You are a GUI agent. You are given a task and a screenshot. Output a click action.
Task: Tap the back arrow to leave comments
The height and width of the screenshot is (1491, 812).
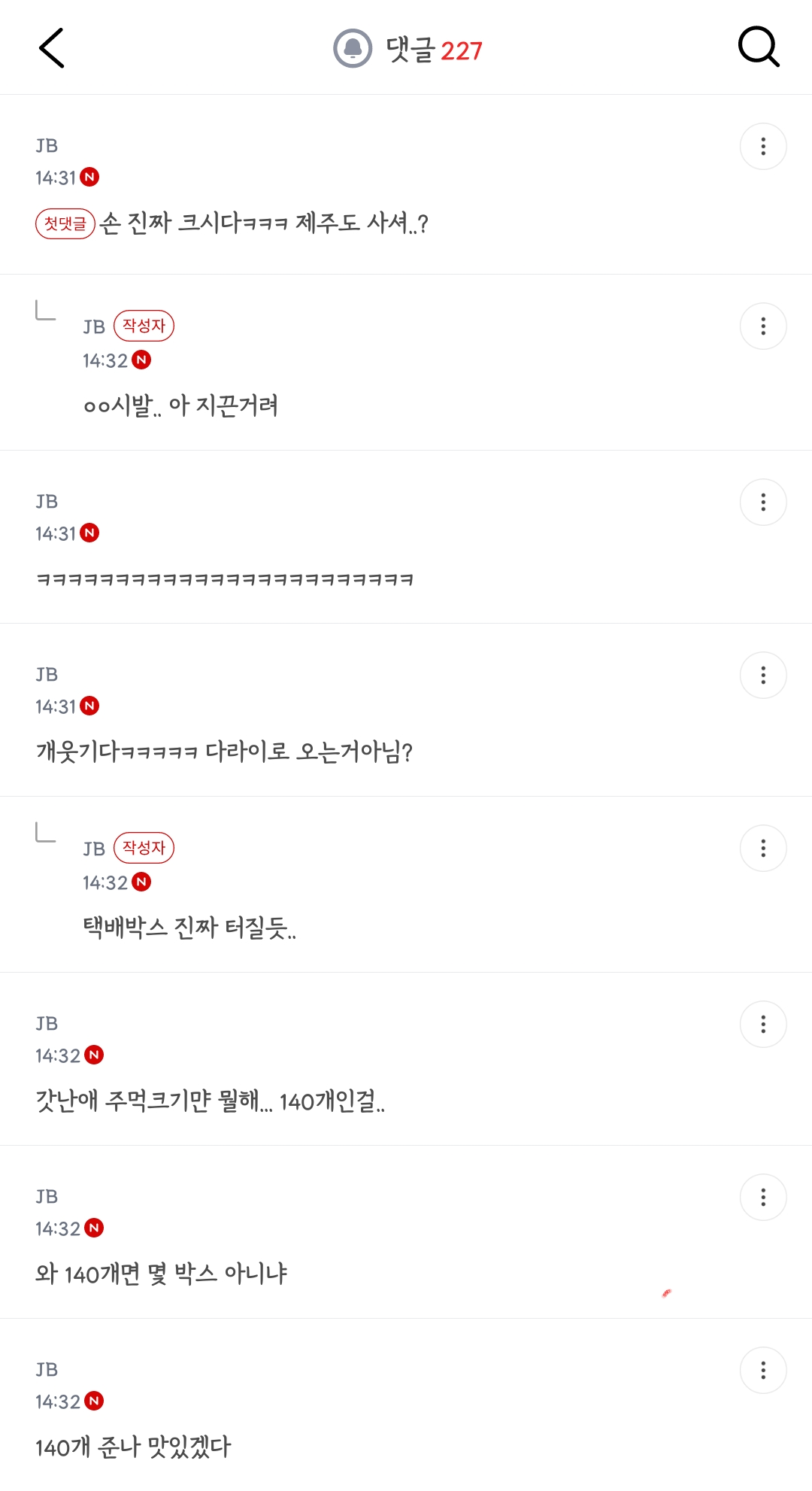pyautogui.click(x=51, y=48)
